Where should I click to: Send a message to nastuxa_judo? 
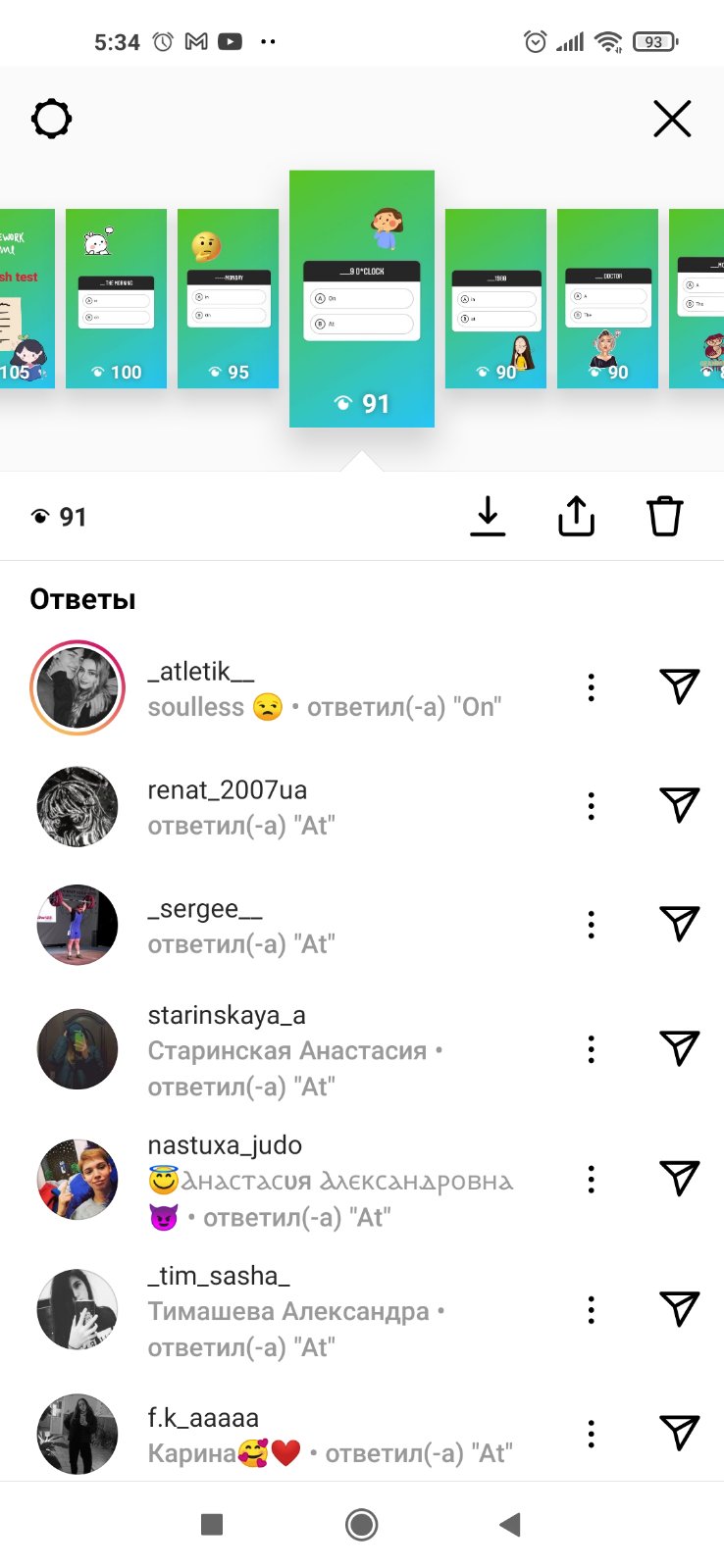[679, 1178]
